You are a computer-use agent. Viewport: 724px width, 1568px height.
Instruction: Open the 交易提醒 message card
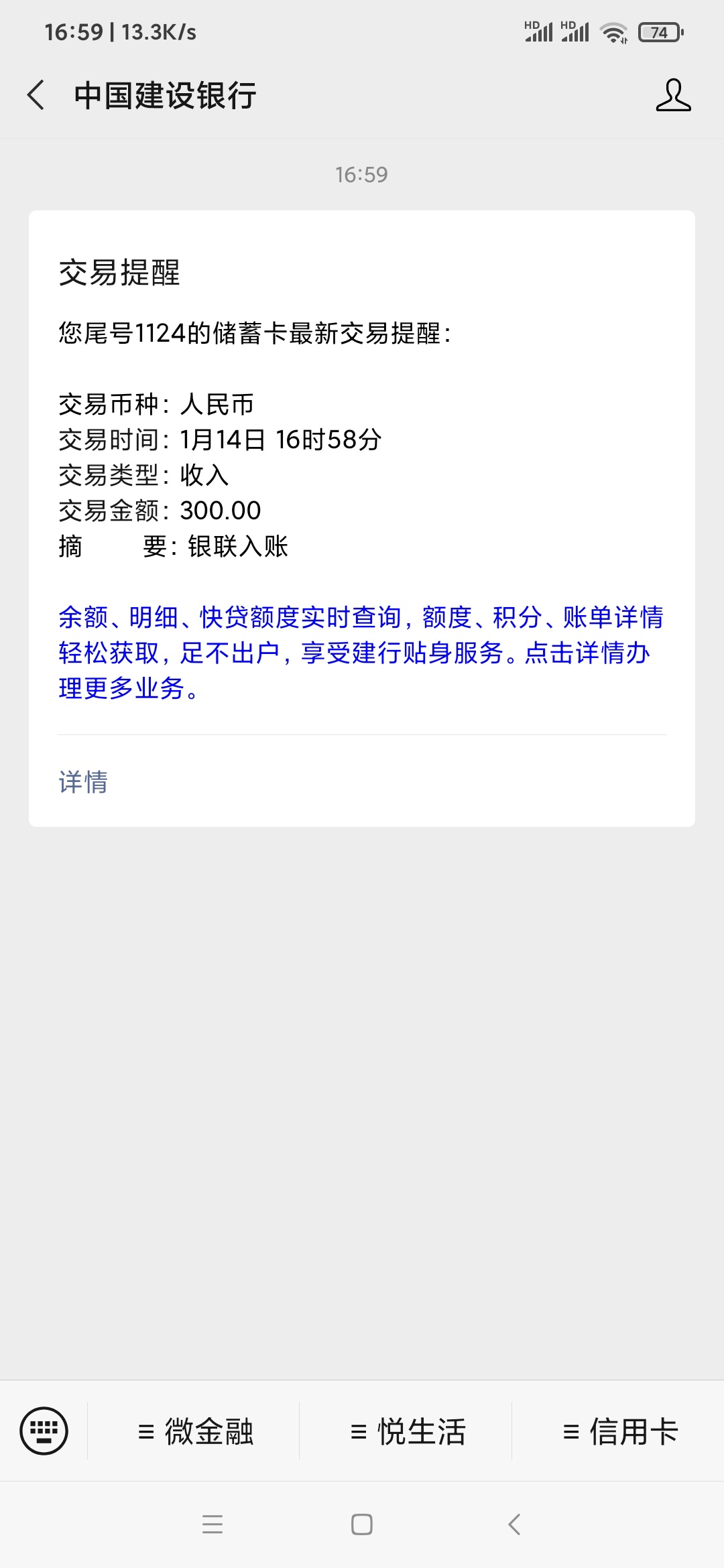[x=362, y=518]
